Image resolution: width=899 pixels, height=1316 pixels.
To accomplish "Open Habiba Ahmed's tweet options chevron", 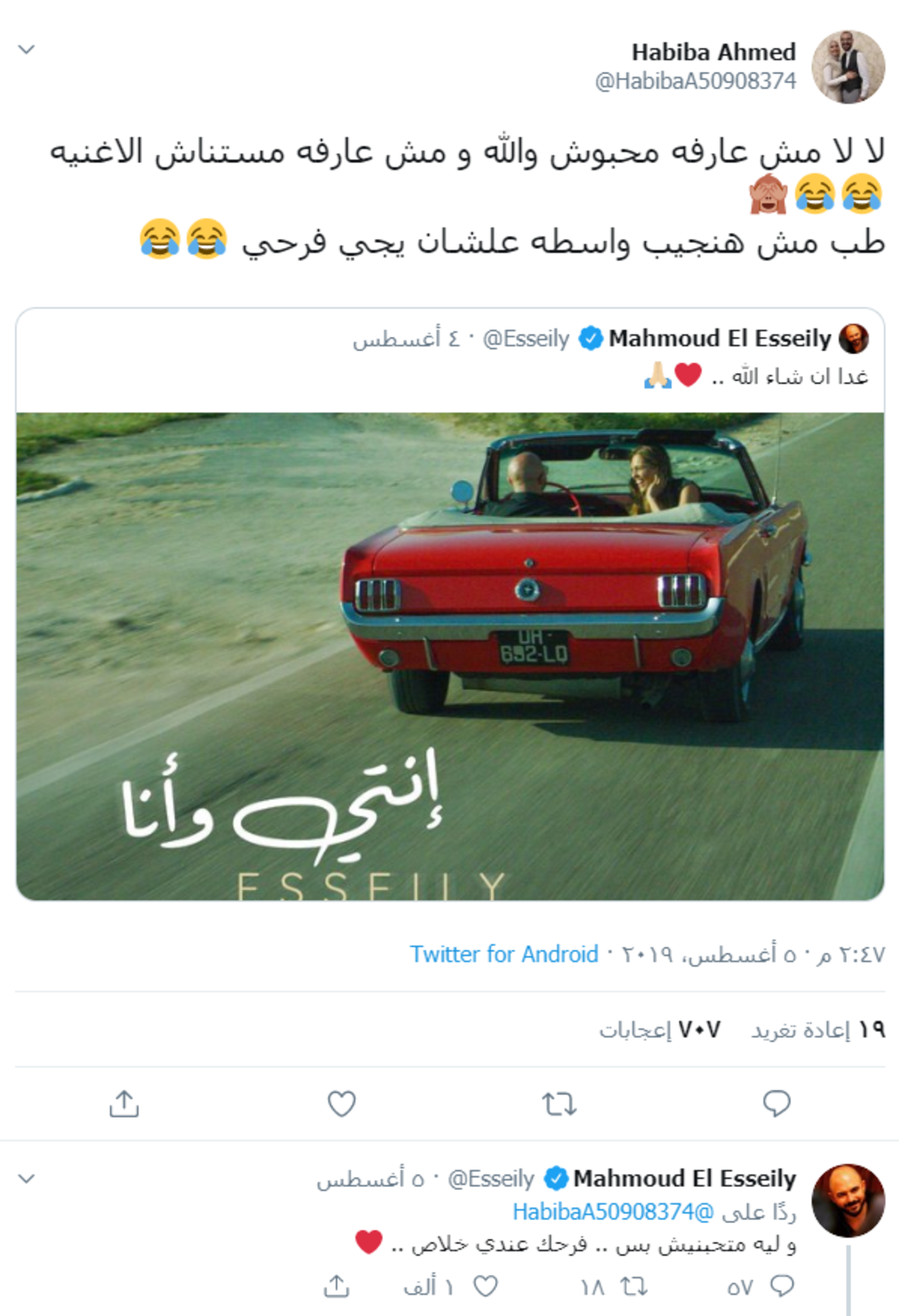I will 27,50.
